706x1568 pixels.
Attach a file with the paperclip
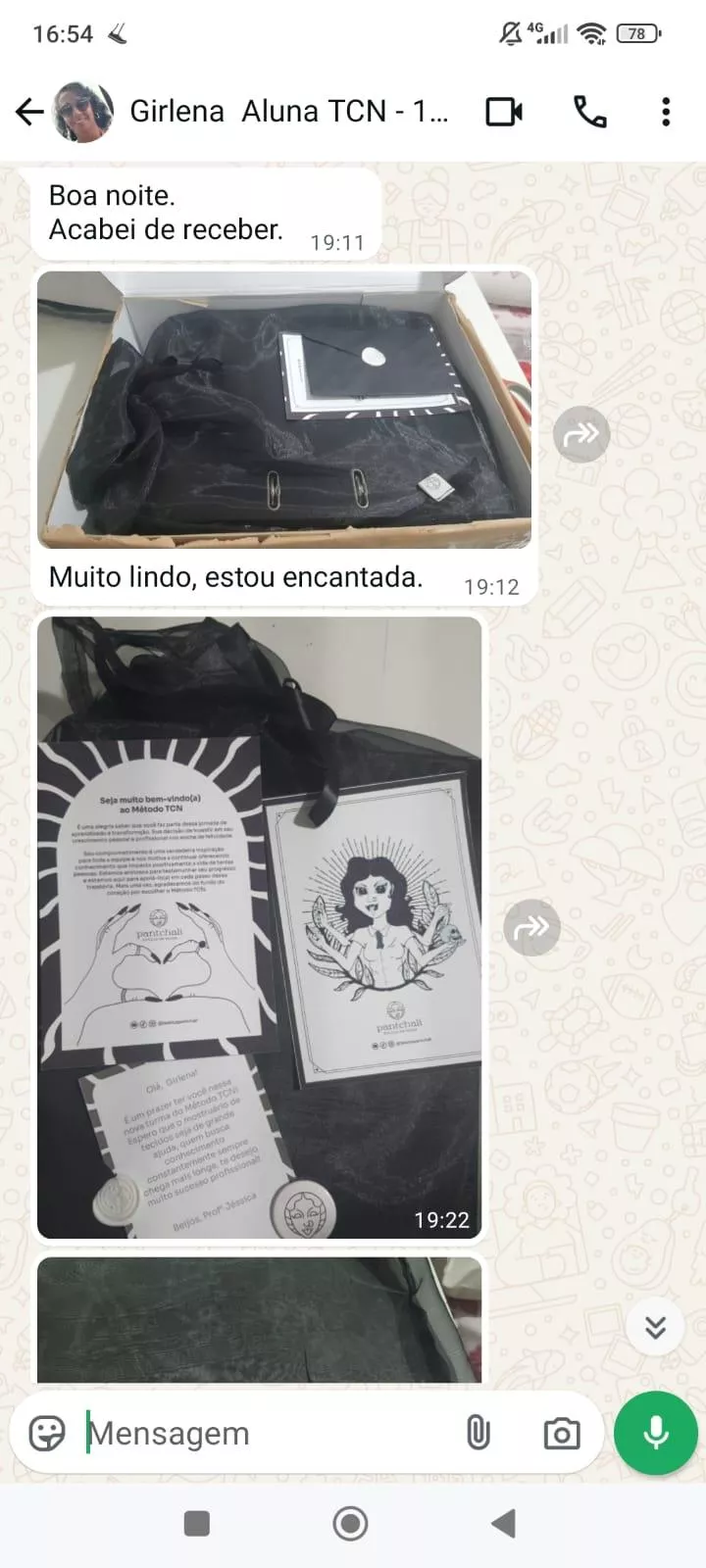tap(478, 1433)
